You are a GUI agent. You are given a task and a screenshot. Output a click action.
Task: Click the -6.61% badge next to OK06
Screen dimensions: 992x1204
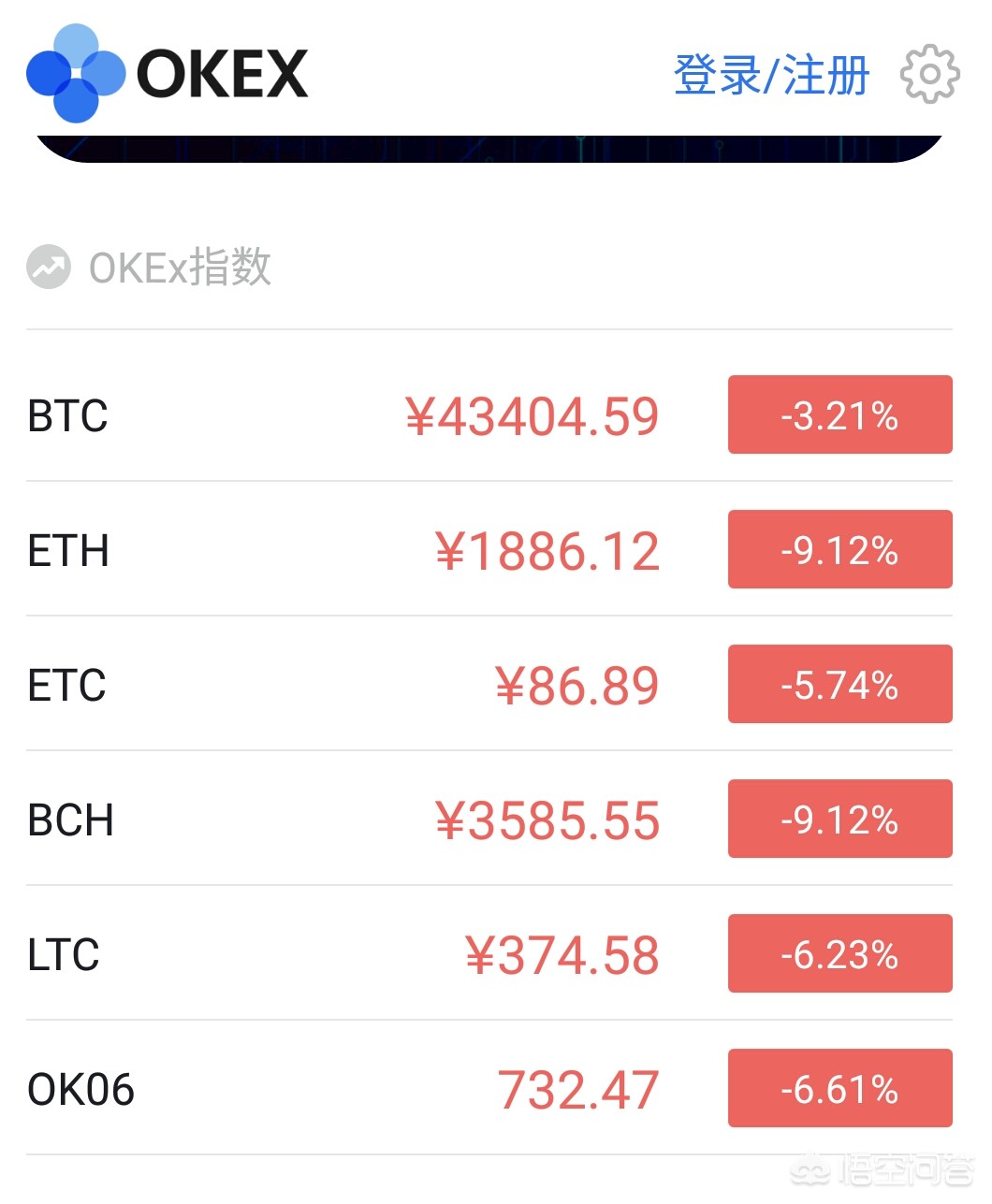[x=839, y=1088]
